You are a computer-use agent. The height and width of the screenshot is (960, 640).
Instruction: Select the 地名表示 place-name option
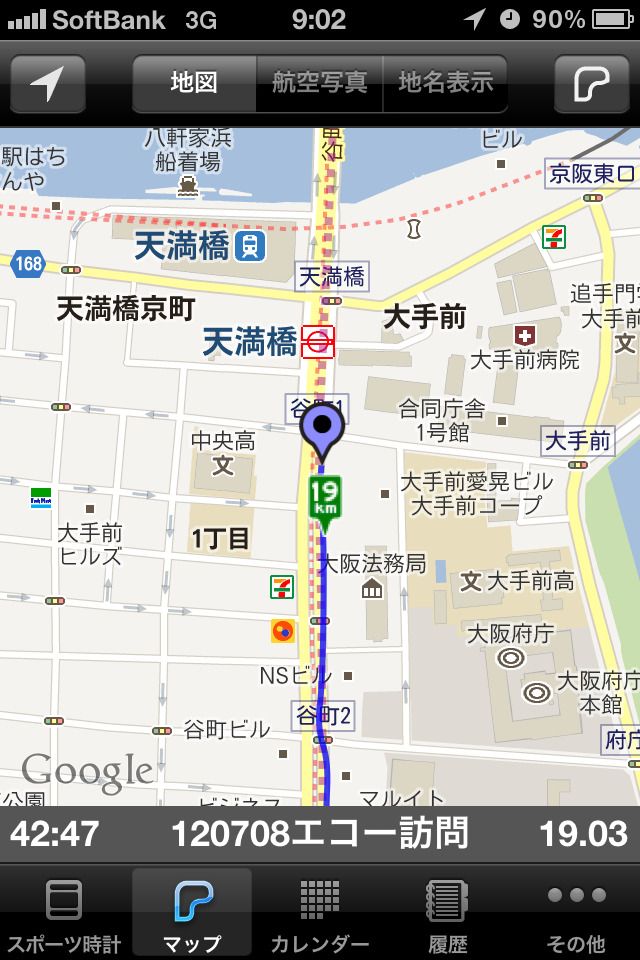point(446,84)
